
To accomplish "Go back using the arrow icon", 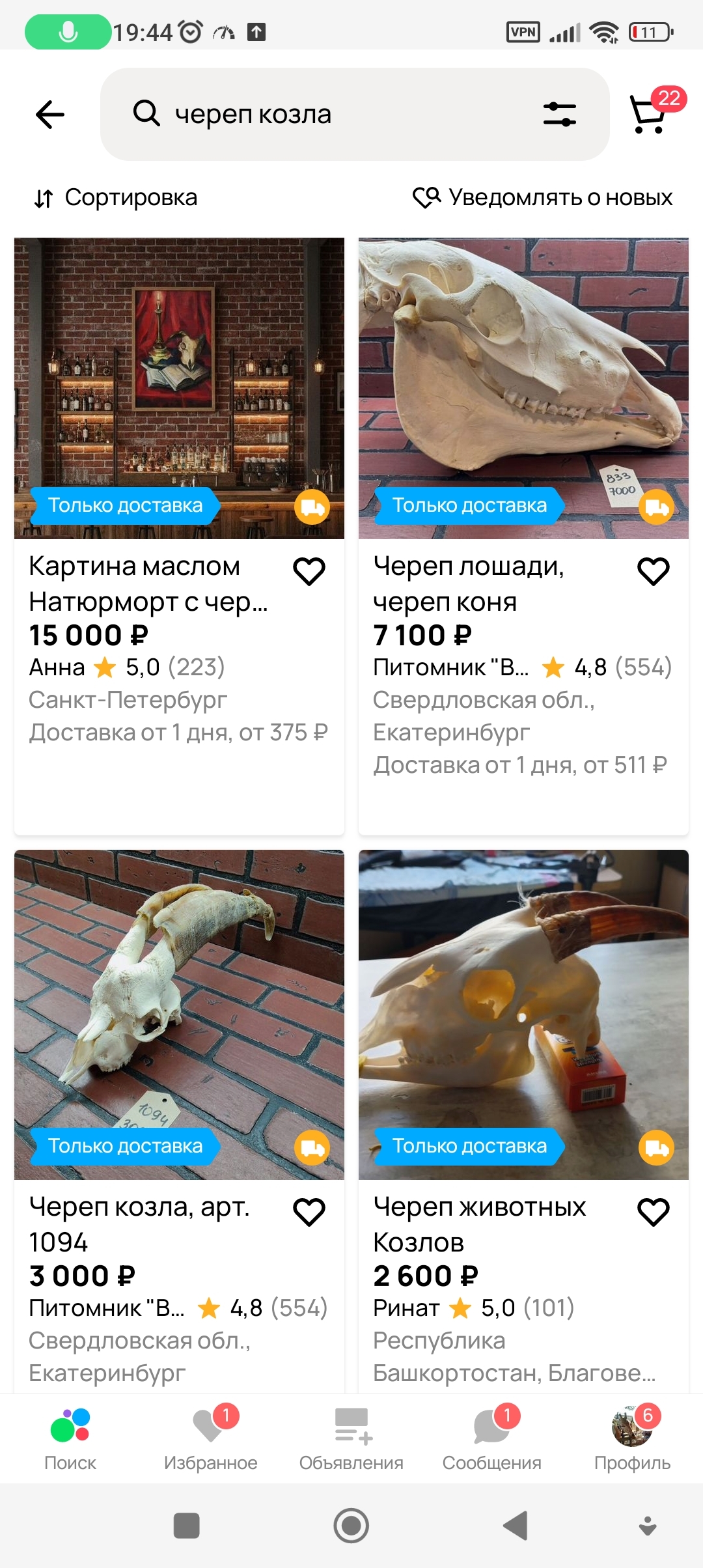I will click(x=50, y=115).
